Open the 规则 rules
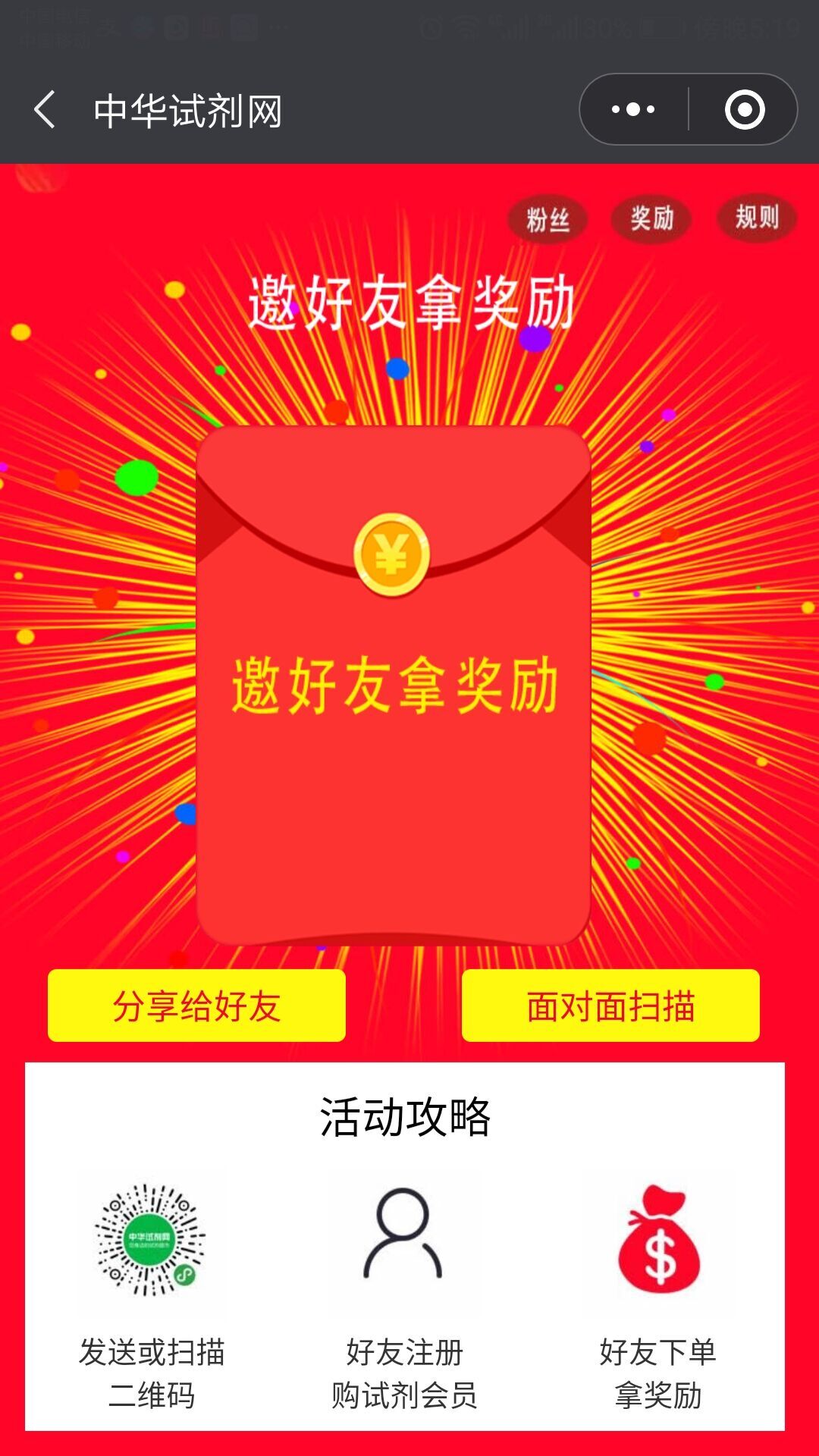819x1456 pixels. (x=757, y=218)
